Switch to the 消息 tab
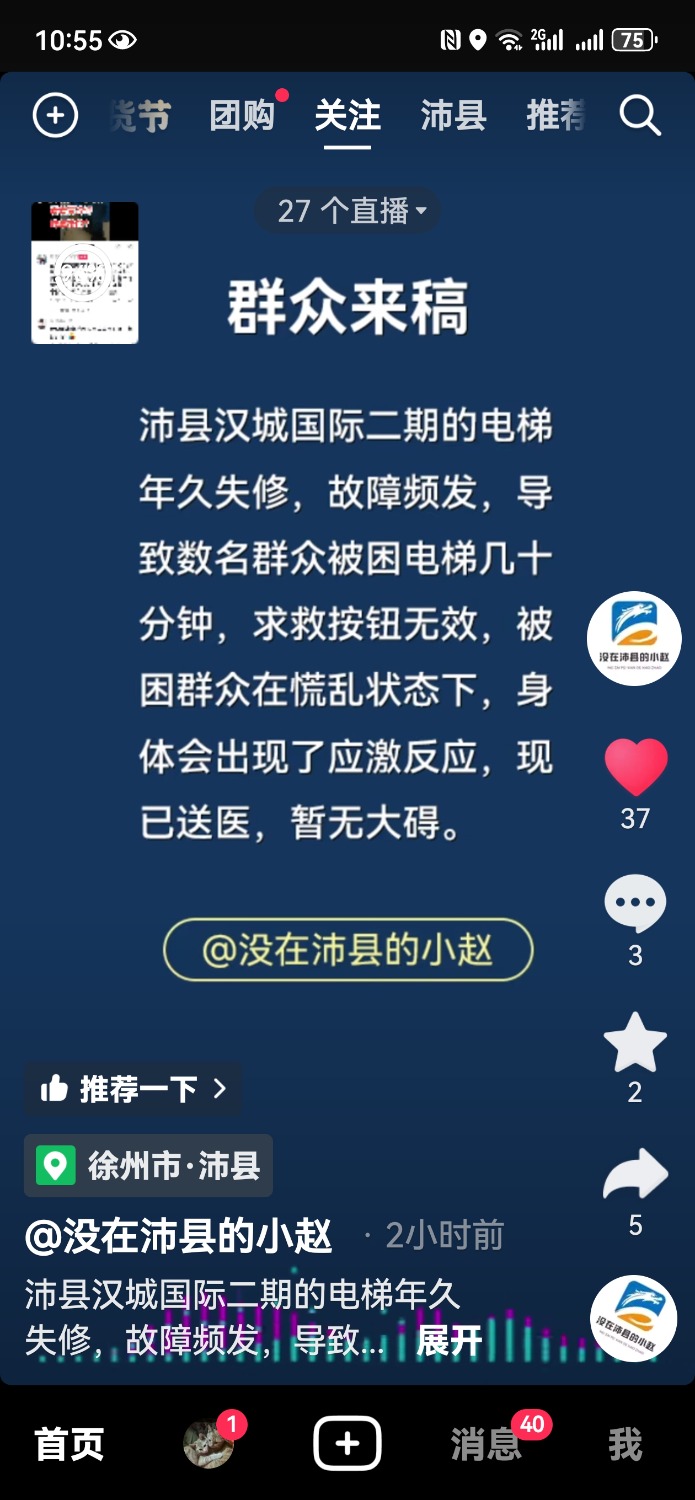 [487, 1444]
